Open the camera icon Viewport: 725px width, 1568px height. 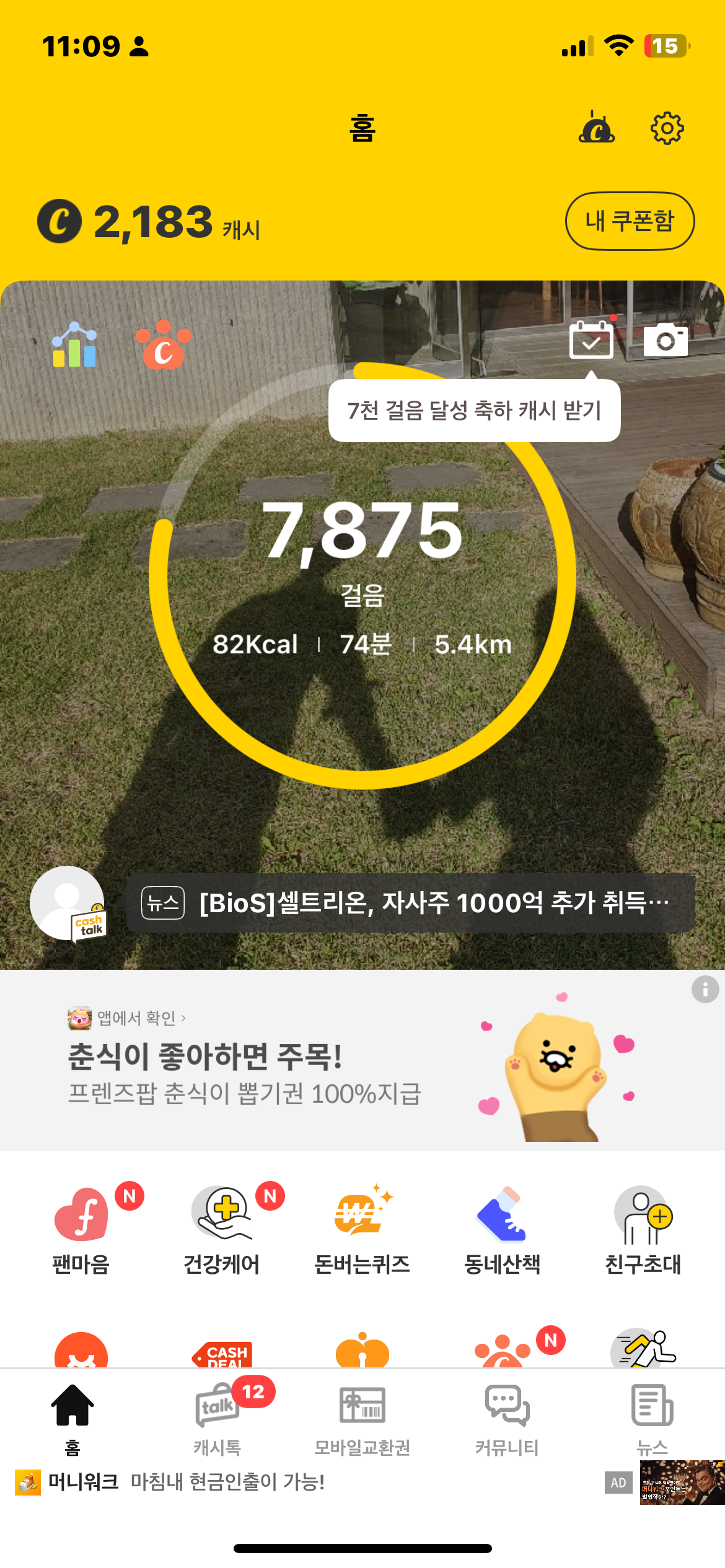pos(666,340)
